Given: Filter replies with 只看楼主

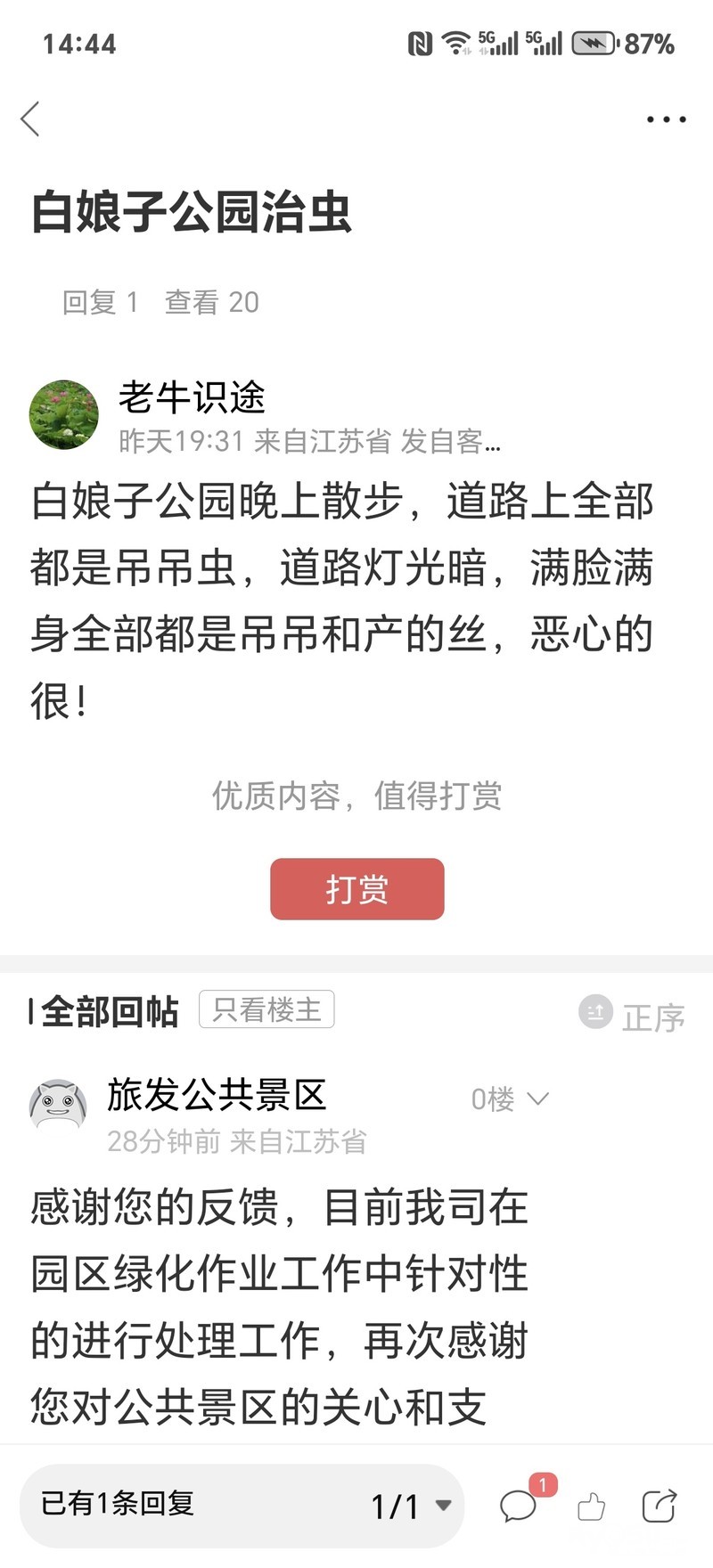Looking at the screenshot, I should (x=266, y=1009).
